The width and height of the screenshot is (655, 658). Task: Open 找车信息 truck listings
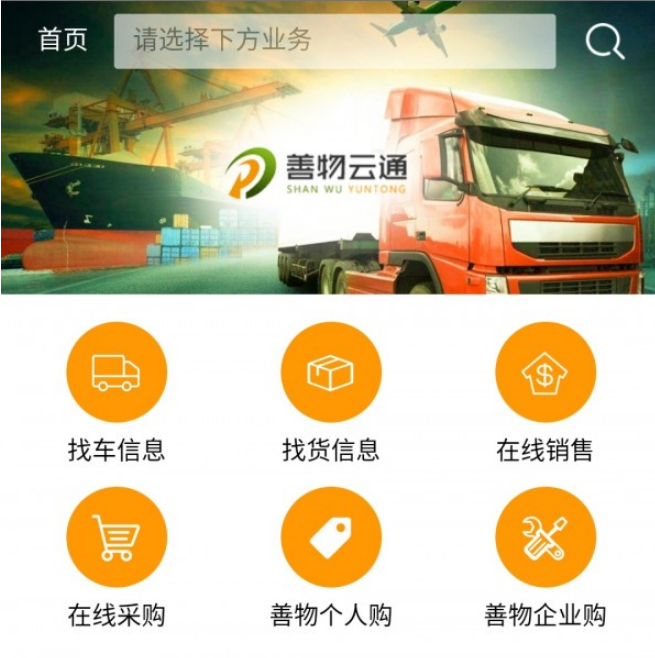(116, 372)
